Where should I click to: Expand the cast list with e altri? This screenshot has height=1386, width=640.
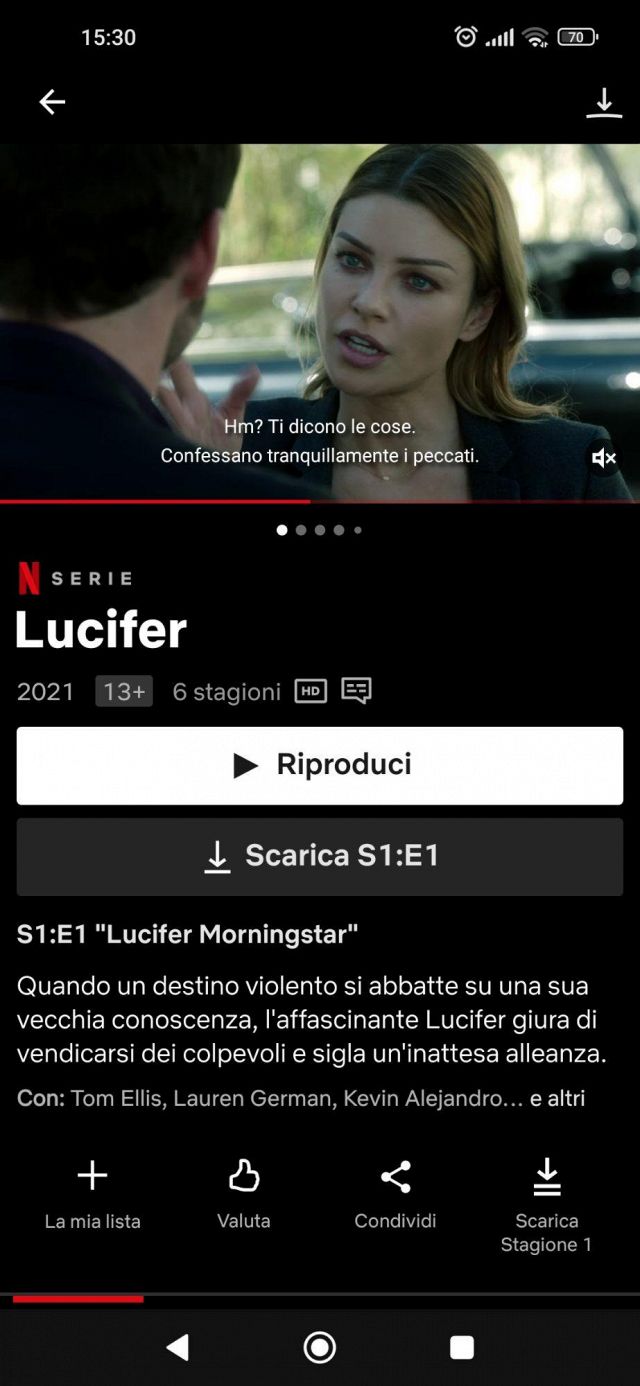click(557, 1098)
